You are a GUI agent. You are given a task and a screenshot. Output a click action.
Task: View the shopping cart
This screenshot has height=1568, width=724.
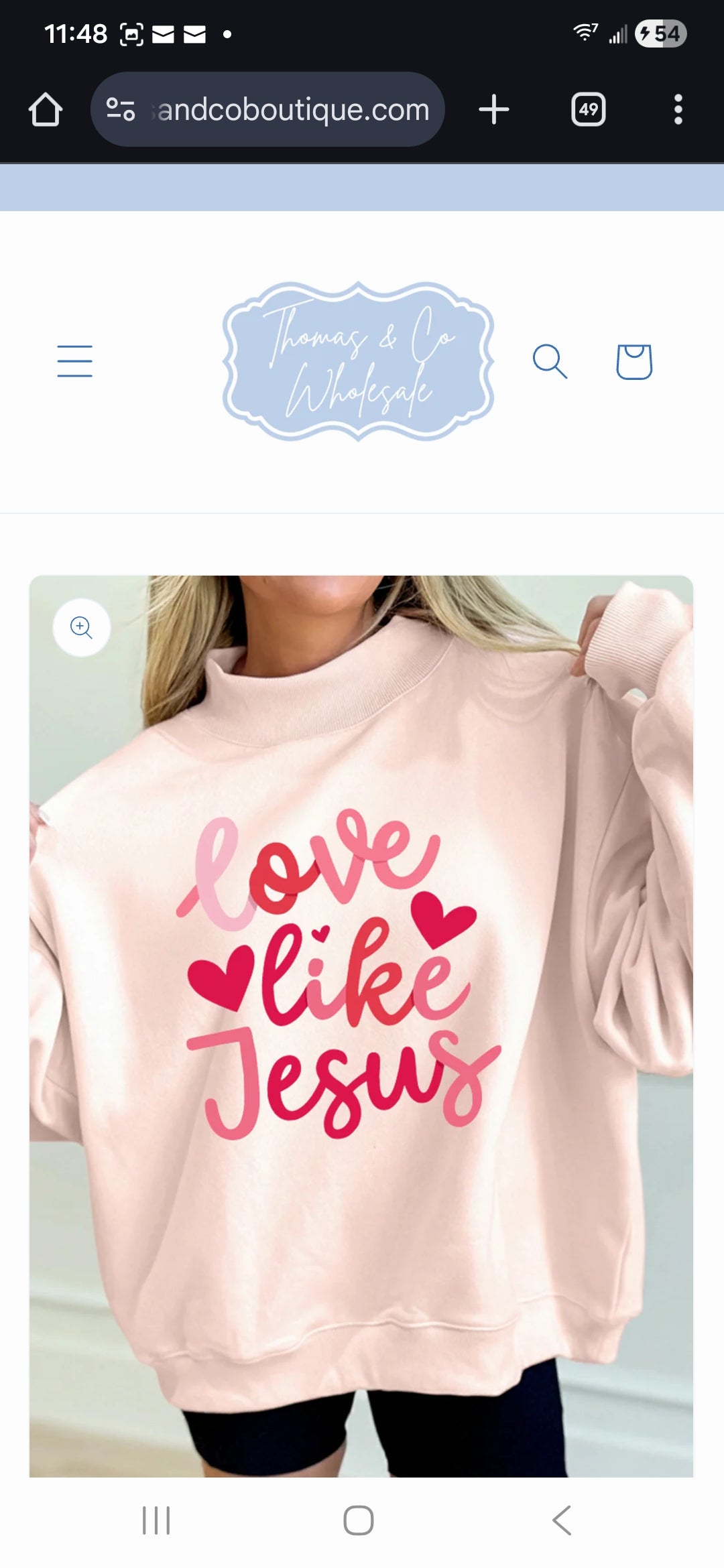coord(633,362)
